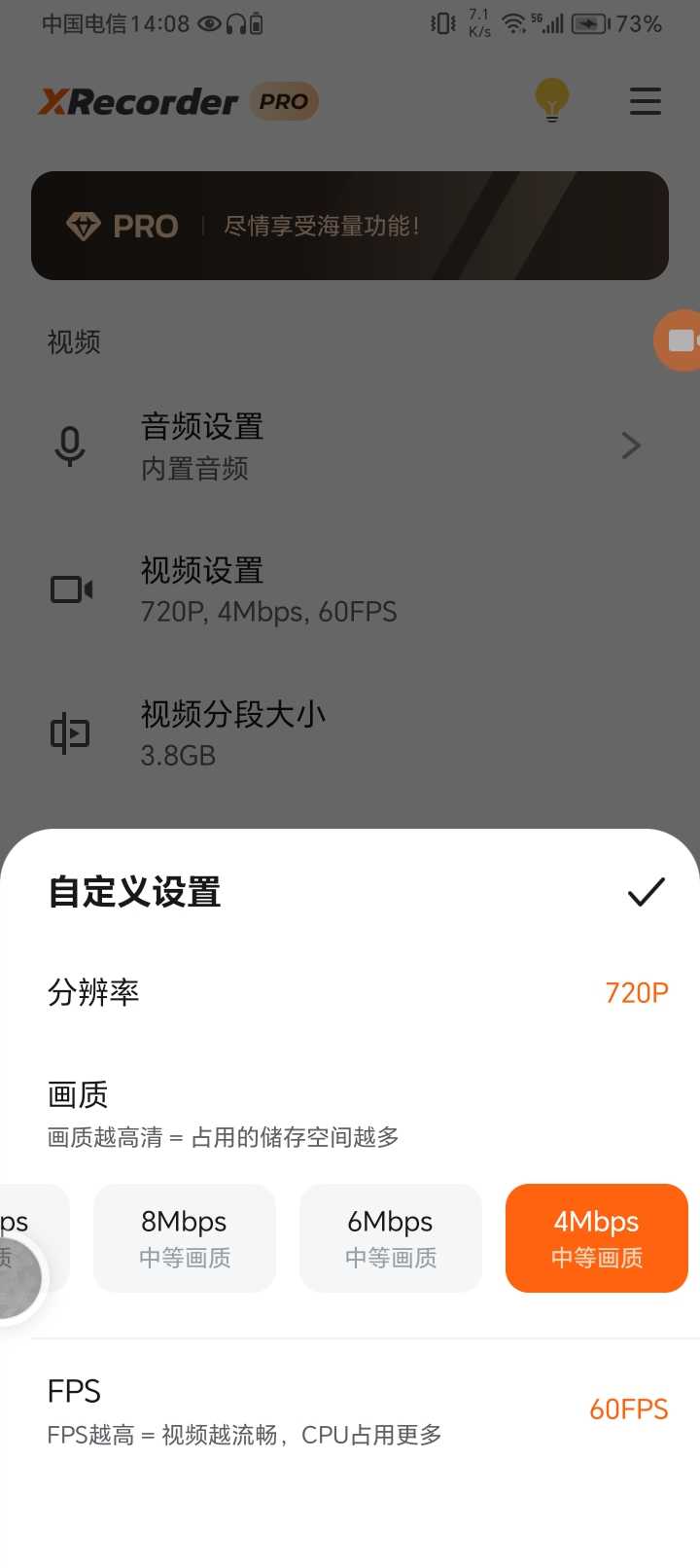Image resolution: width=700 pixels, height=1568 pixels.
Task: Confirm custom settings with the checkmark
Action: [x=646, y=891]
